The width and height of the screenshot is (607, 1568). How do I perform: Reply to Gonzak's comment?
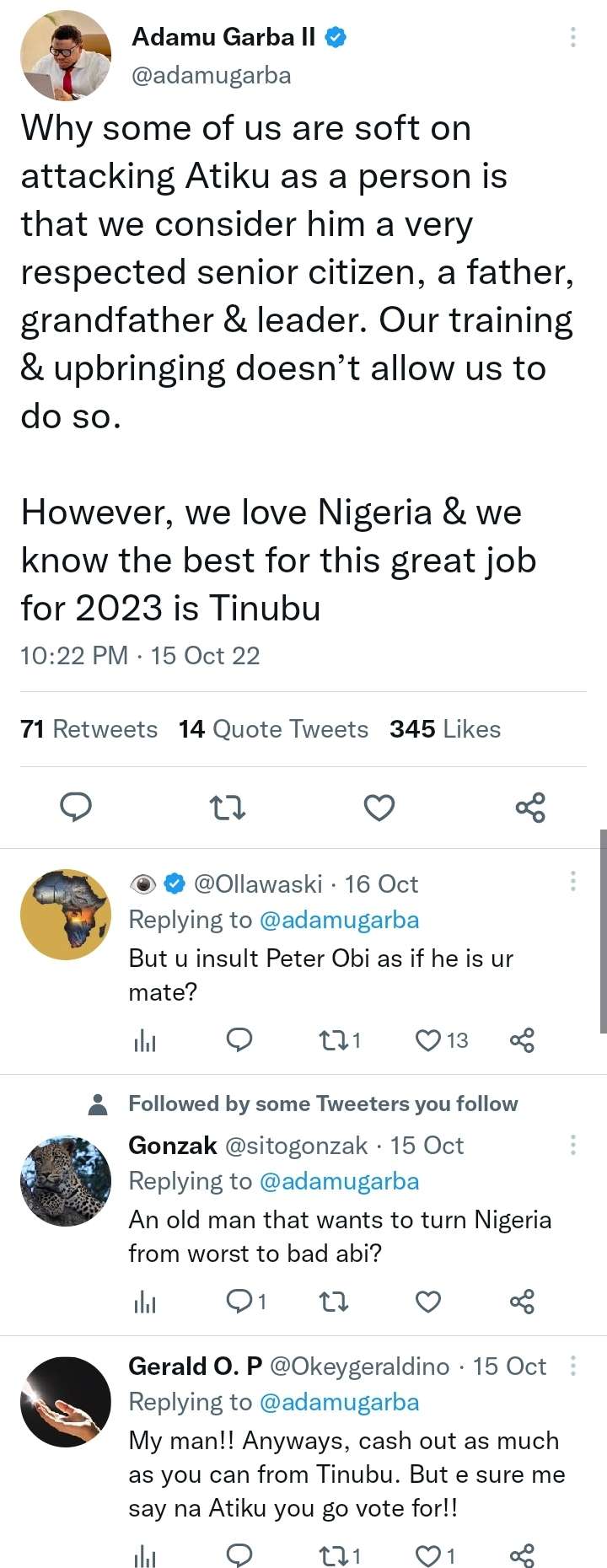tap(240, 1302)
